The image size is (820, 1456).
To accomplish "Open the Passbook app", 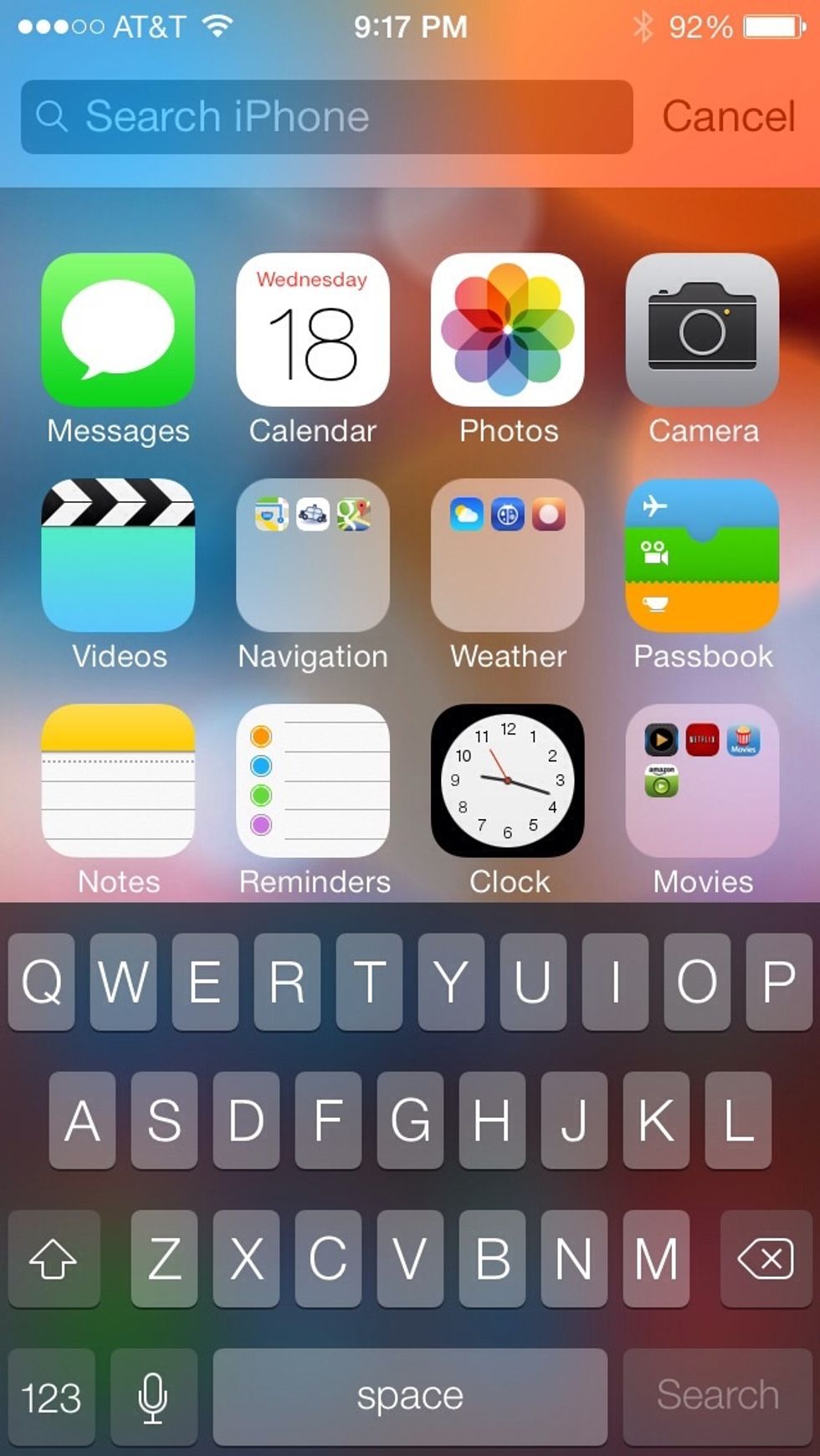I will [702, 555].
